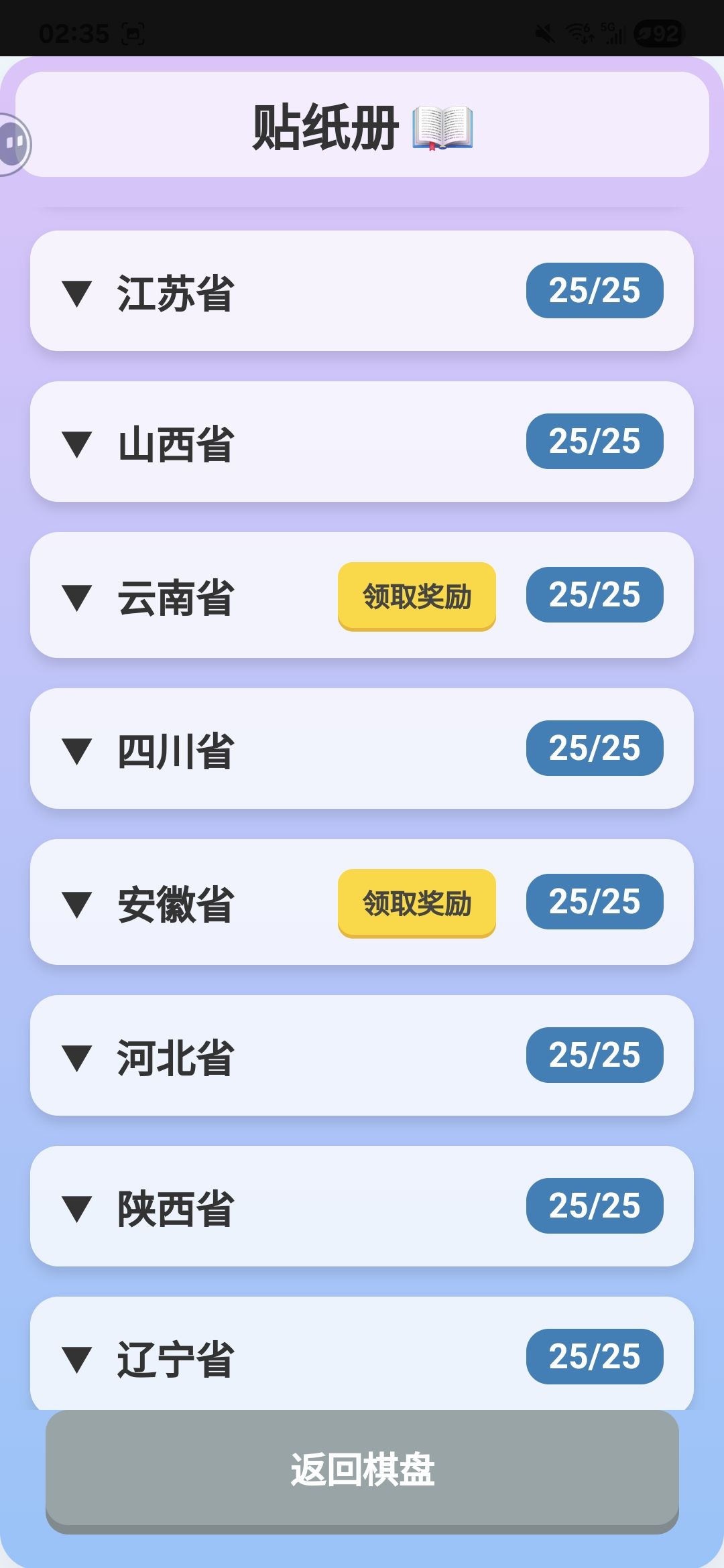Expand the 四川省 sticker section
This screenshot has height=1568, width=724.
click(362, 748)
